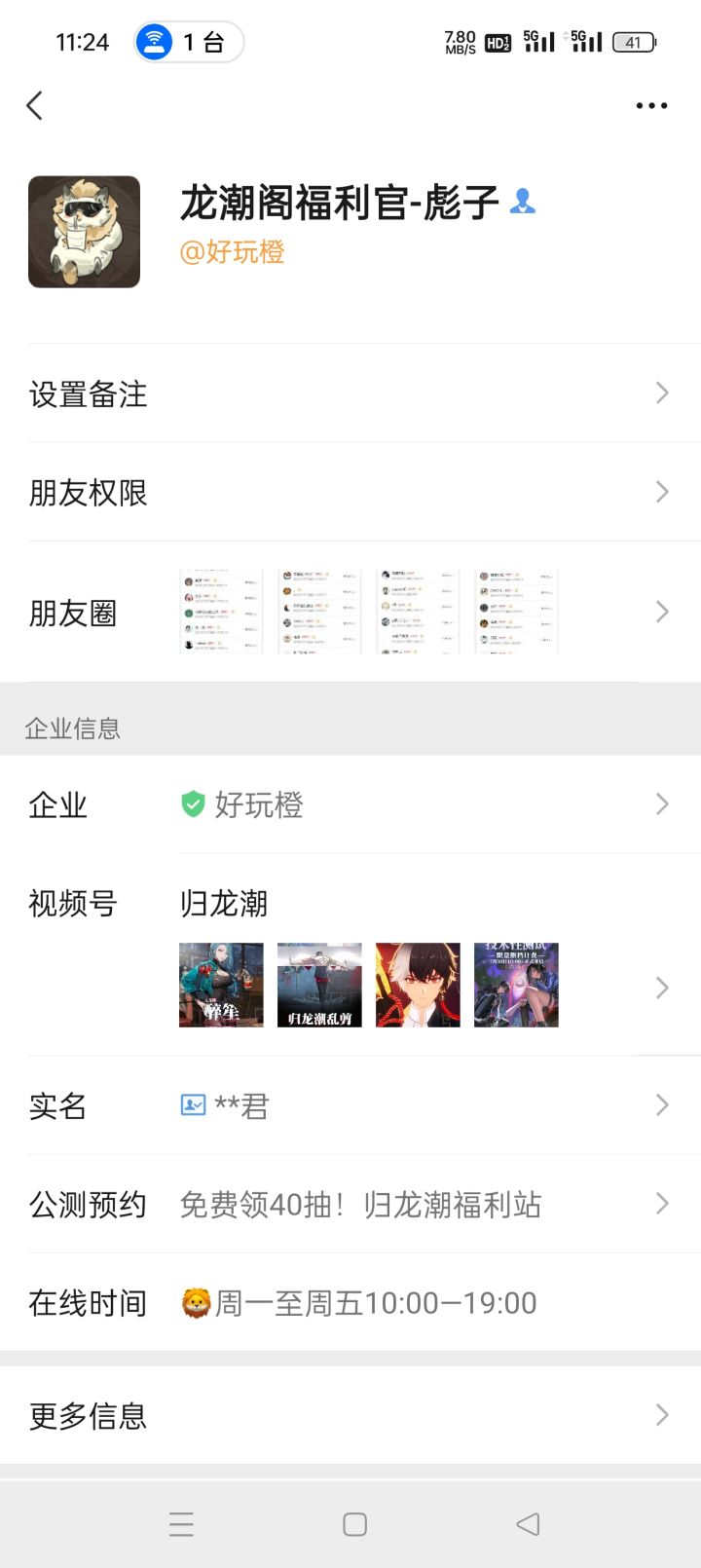Open the three-dot overflow menu

(651, 105)
